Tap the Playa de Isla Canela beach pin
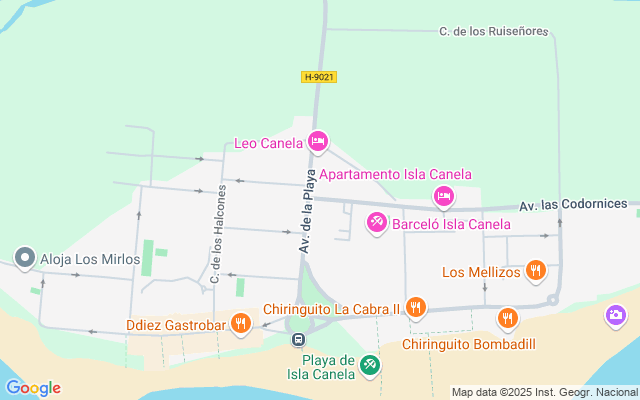Screen dimensions: 640x400 tap(370, 364)
